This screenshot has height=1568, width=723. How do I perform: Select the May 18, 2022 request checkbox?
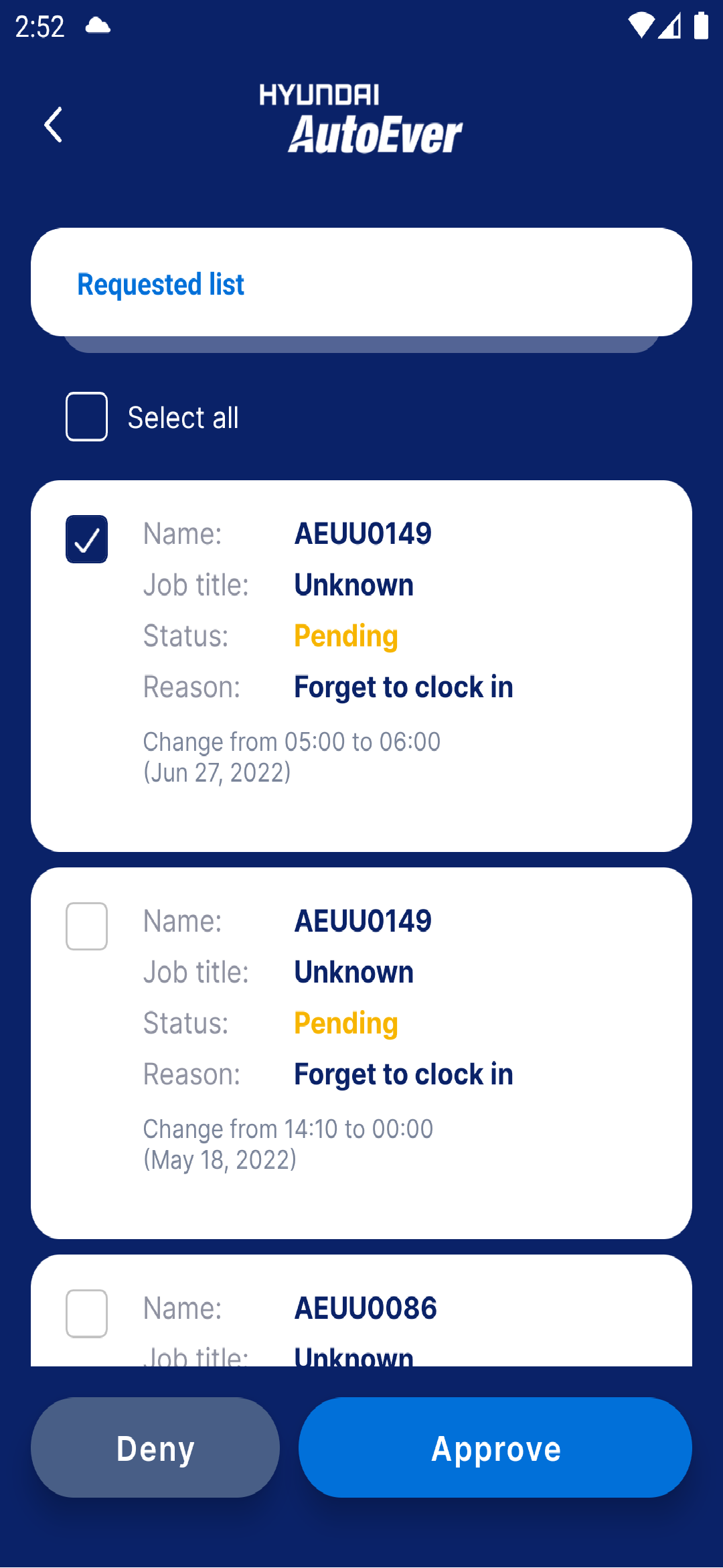coord(86,926)
